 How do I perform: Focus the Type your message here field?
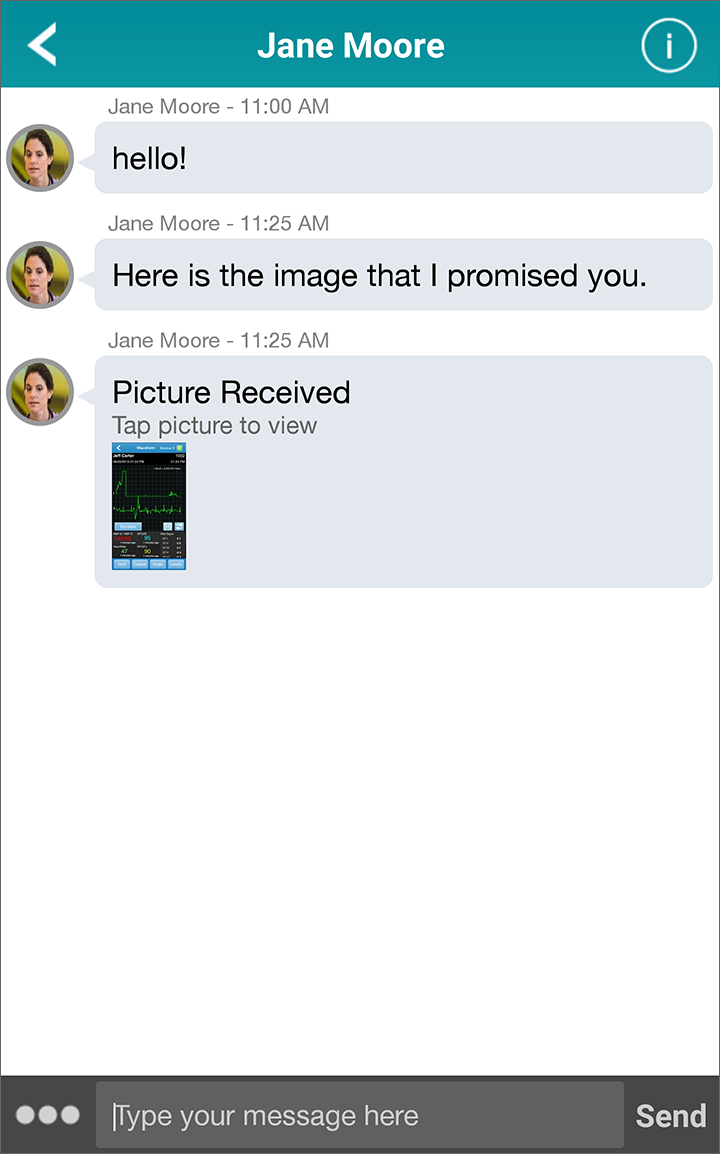[359, 1115]
